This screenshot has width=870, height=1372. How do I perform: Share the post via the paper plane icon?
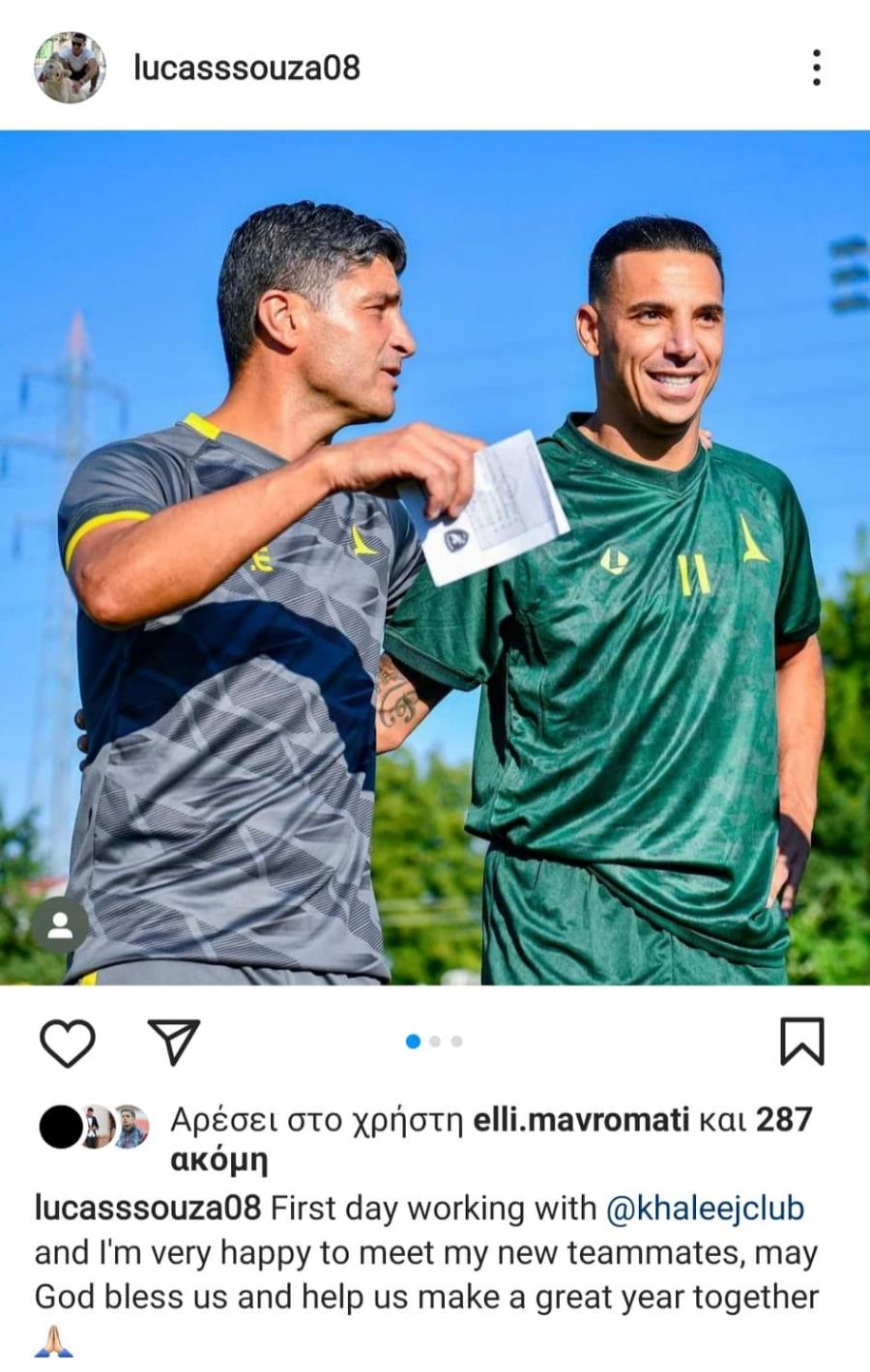point(174,1042)
